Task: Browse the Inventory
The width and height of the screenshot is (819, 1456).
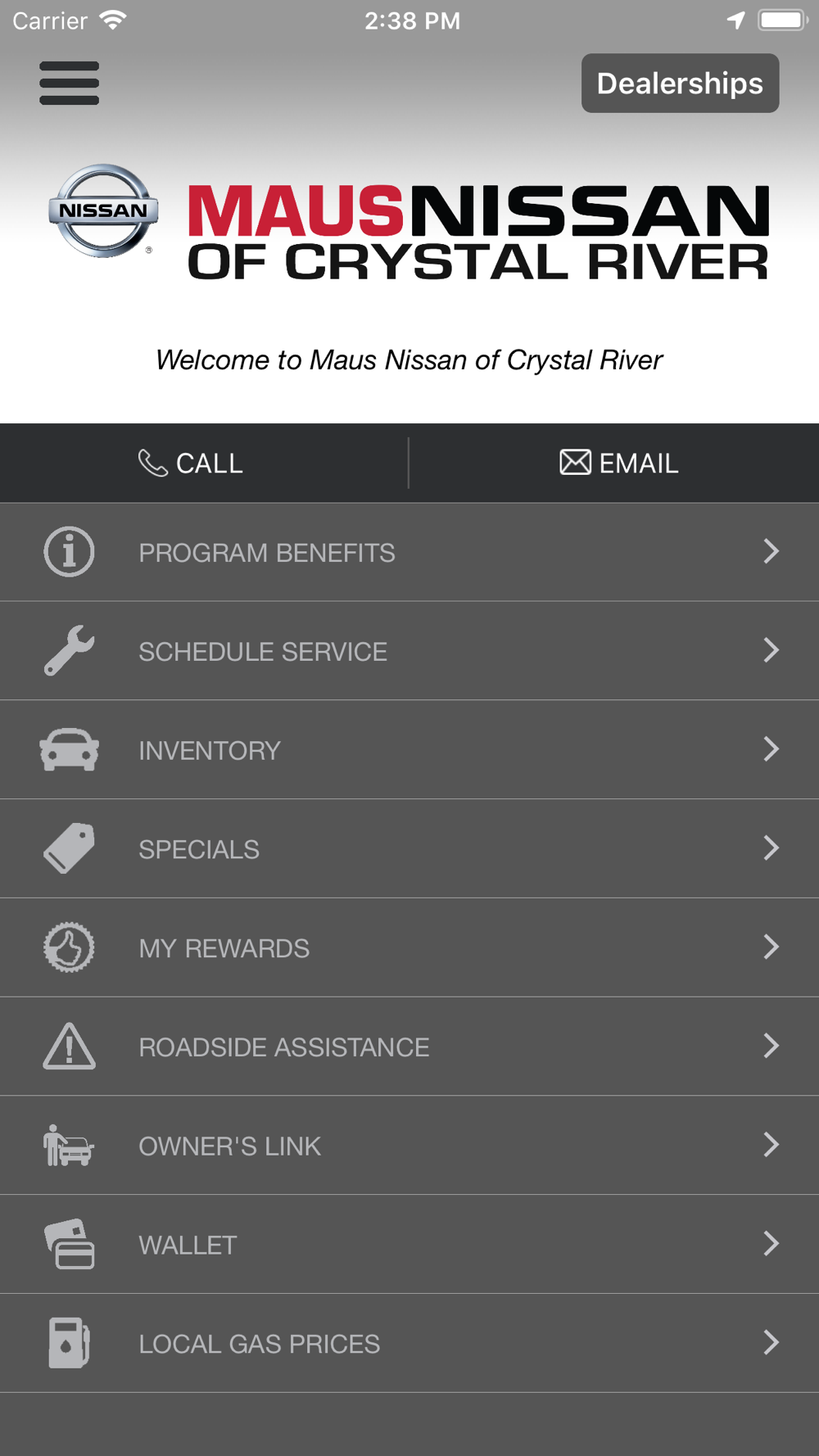Action: click(409, 750)
